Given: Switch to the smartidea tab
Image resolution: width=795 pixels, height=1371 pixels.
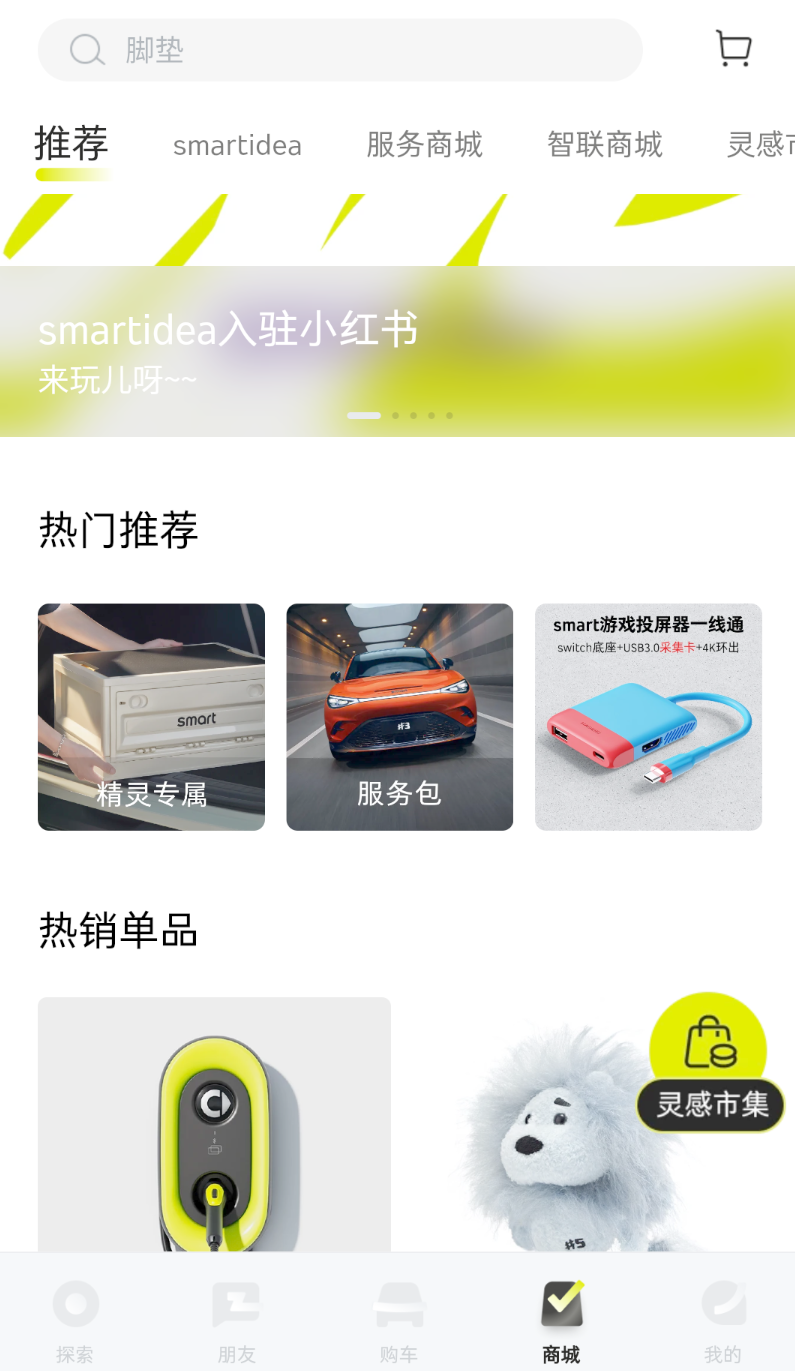Looking at the screenshot, I should pos(237,146).
